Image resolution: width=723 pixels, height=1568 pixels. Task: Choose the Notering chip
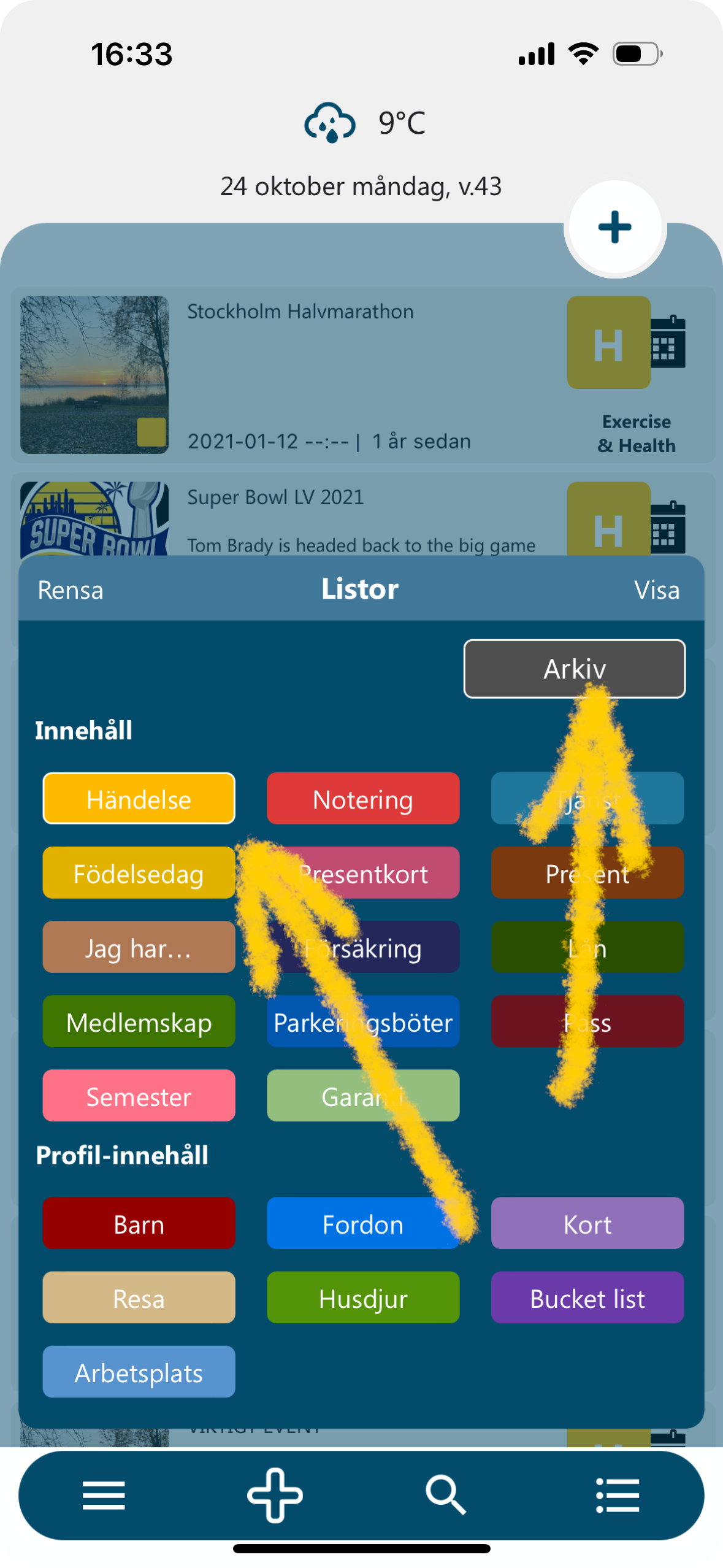coord(363,799)
